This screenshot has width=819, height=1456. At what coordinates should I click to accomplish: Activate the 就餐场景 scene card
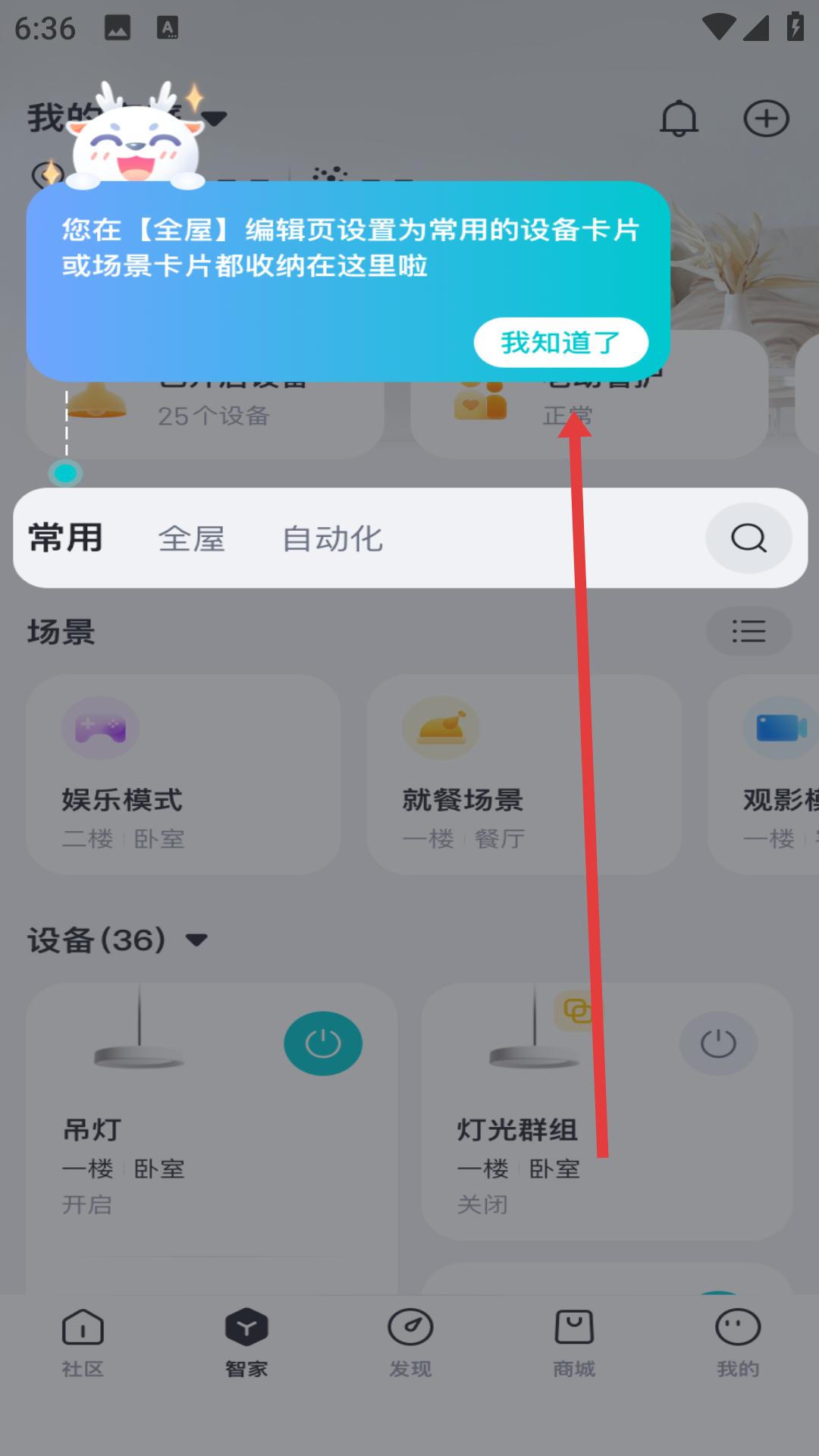523,774
